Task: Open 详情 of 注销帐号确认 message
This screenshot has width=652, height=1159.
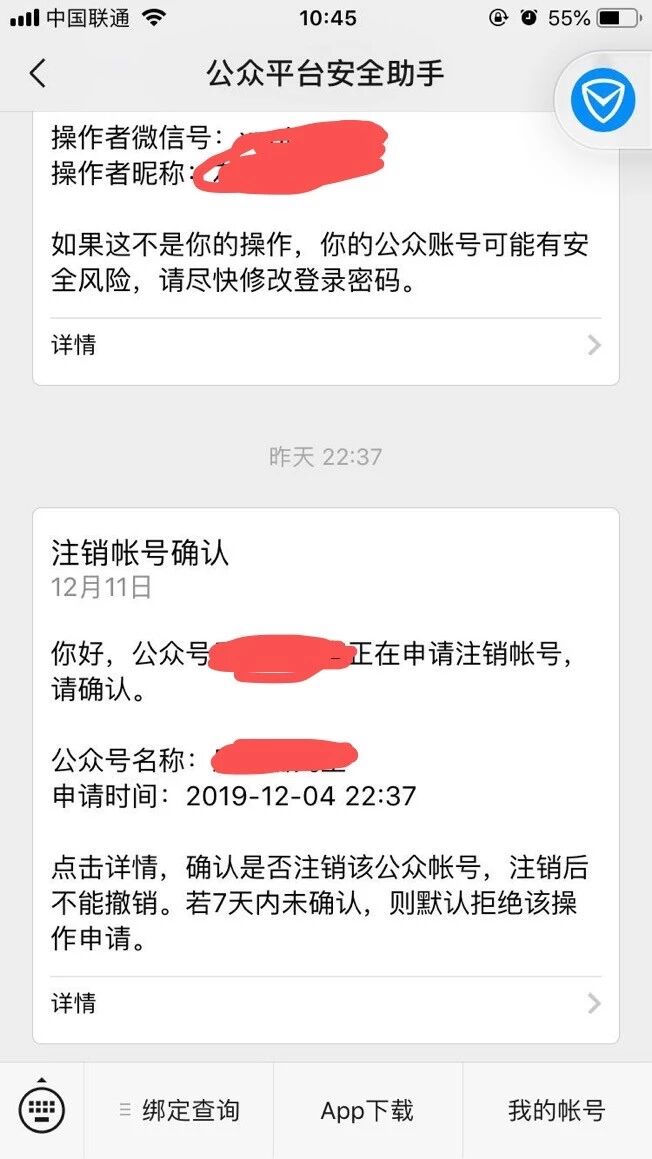Action: click(326, 1003)
